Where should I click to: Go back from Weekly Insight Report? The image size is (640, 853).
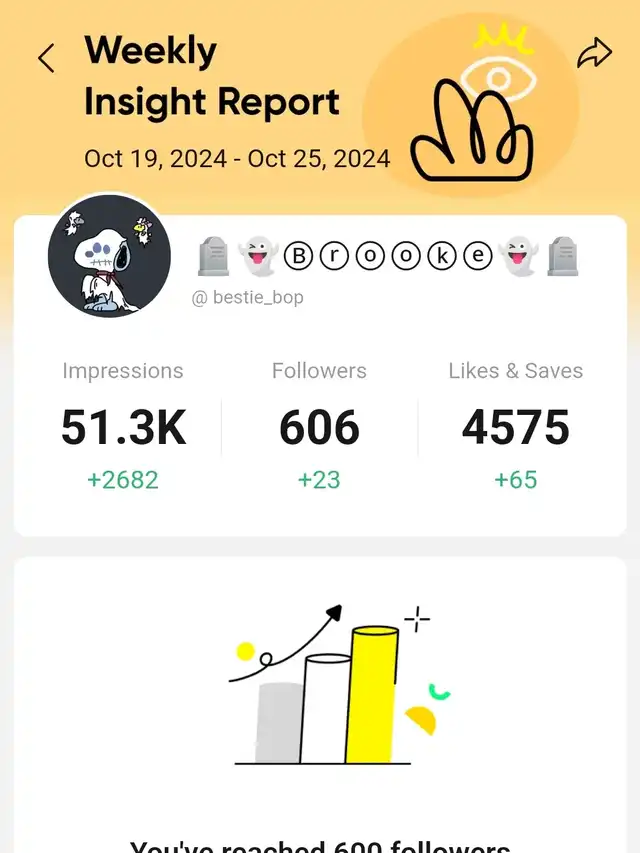(x=46, y=58)
